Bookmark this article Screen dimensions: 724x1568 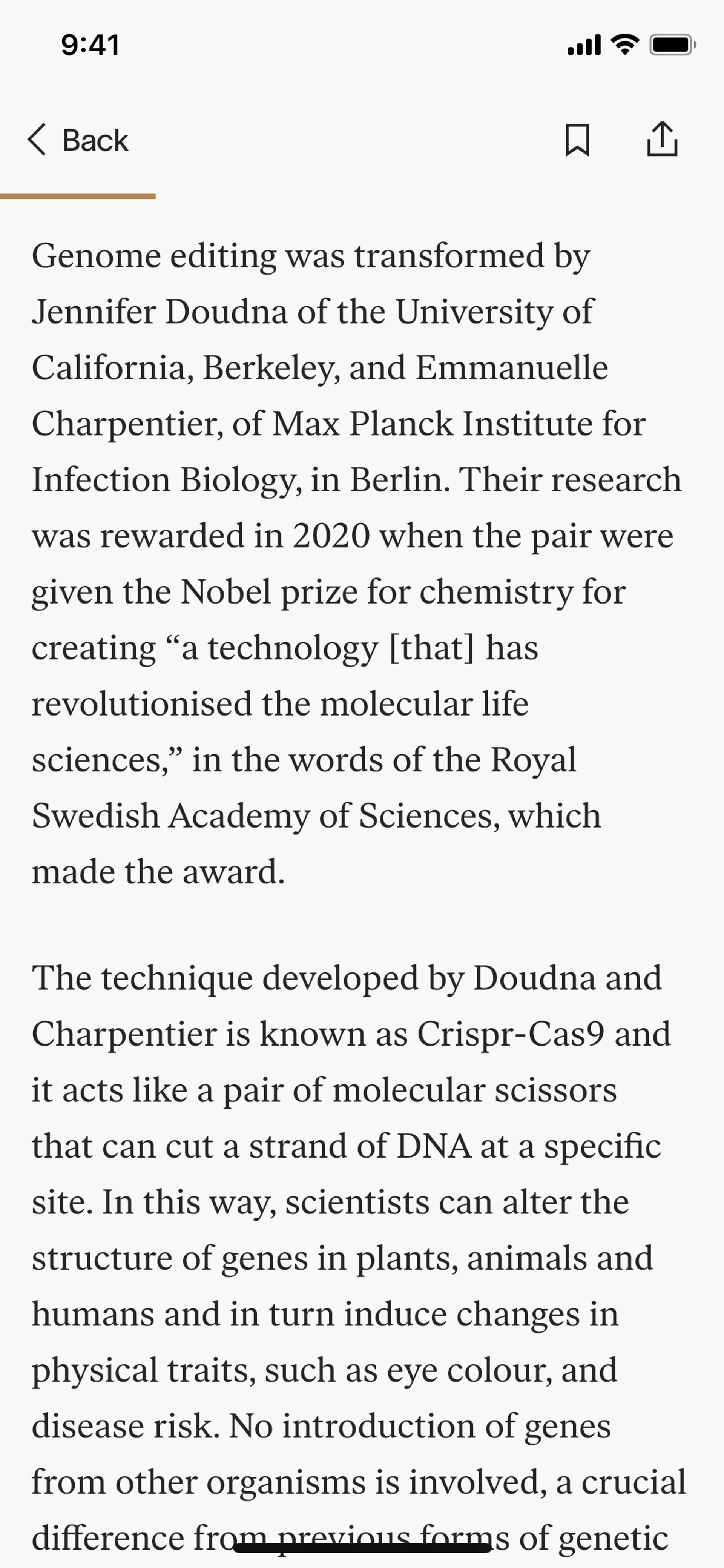(577, 140)
